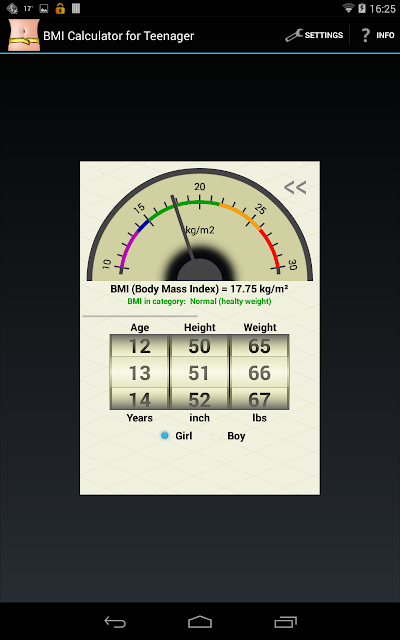Select the Boy option
The width and height of the screenshot is (400, 640).
pos(228,436)
